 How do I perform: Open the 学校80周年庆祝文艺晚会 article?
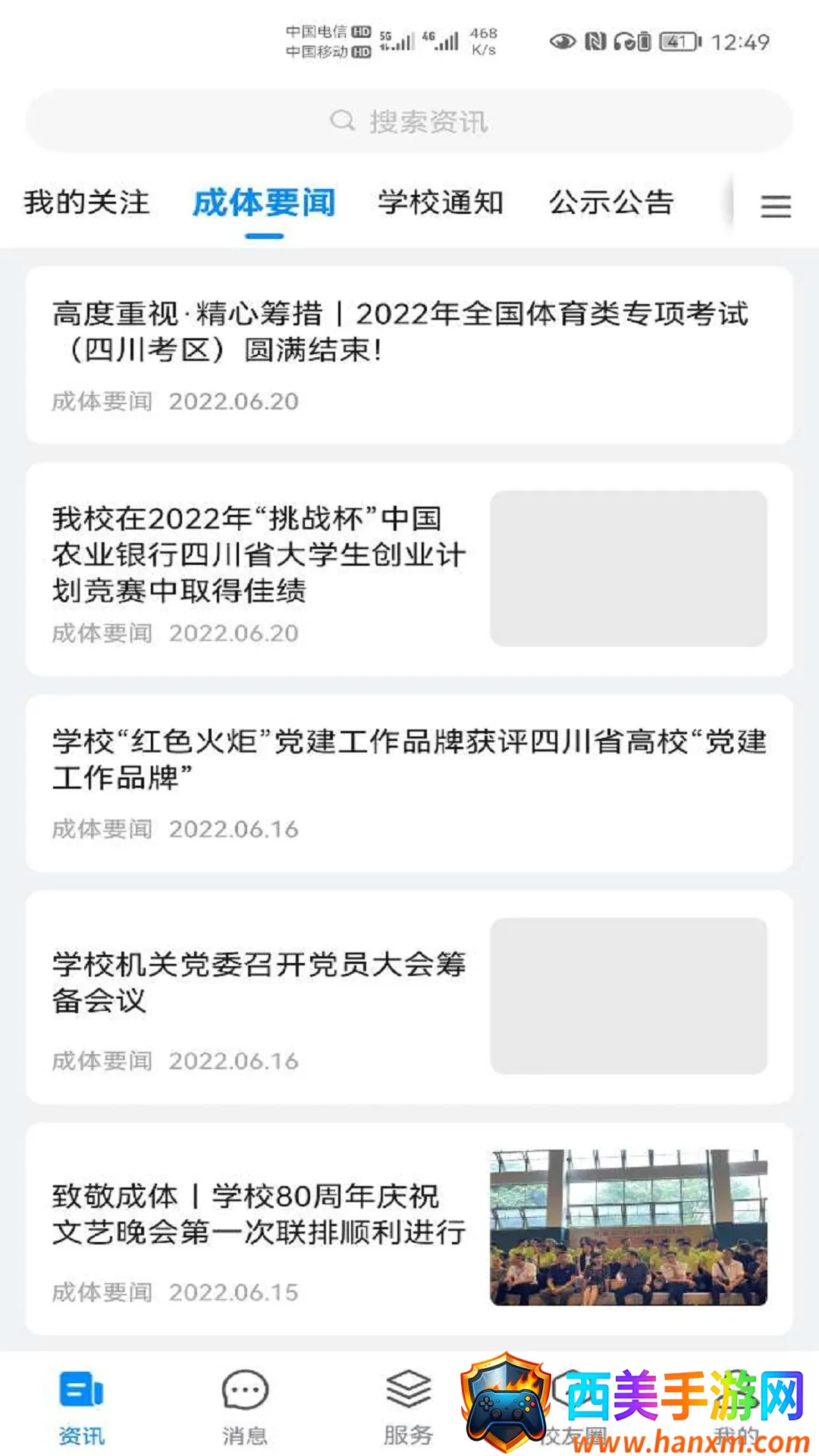click(259, 1213)
